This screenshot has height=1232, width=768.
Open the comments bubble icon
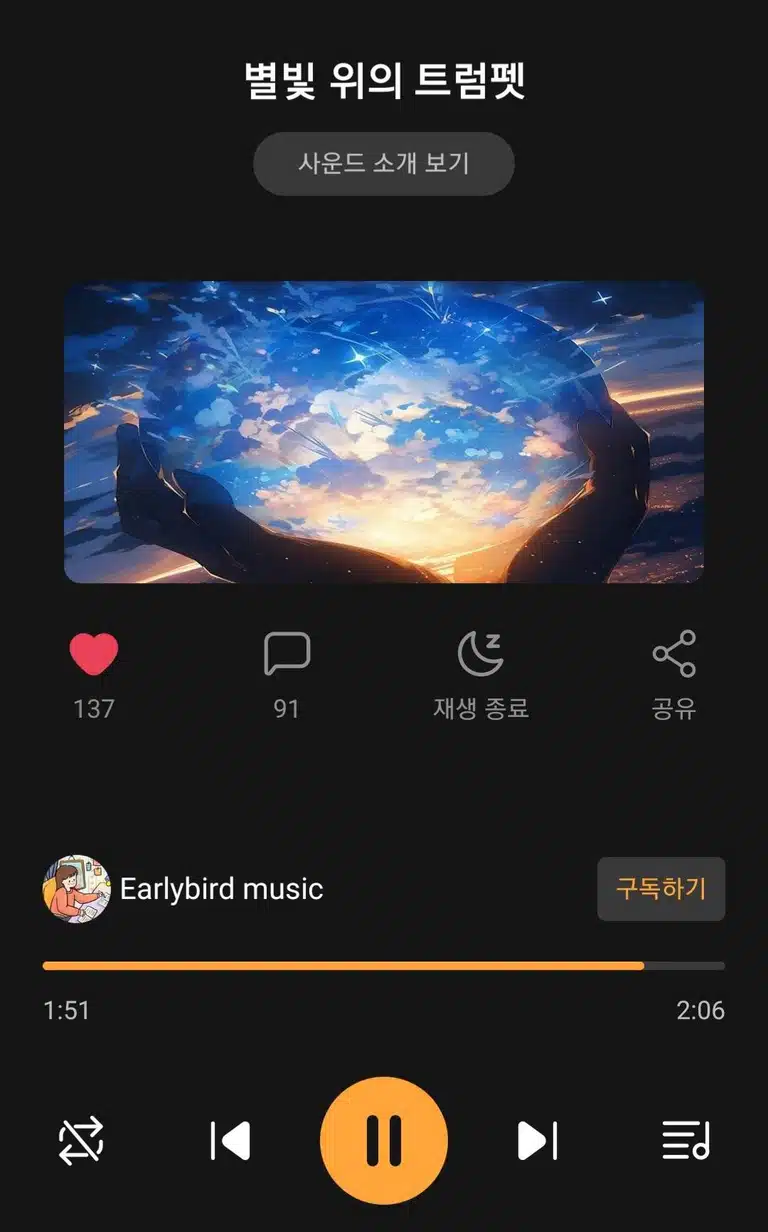point(287,655)
